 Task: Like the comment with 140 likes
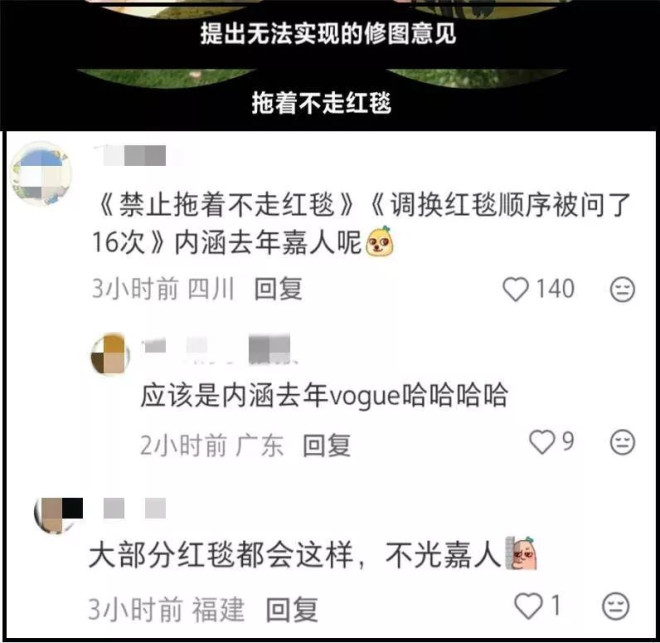[x=516, y=289]
